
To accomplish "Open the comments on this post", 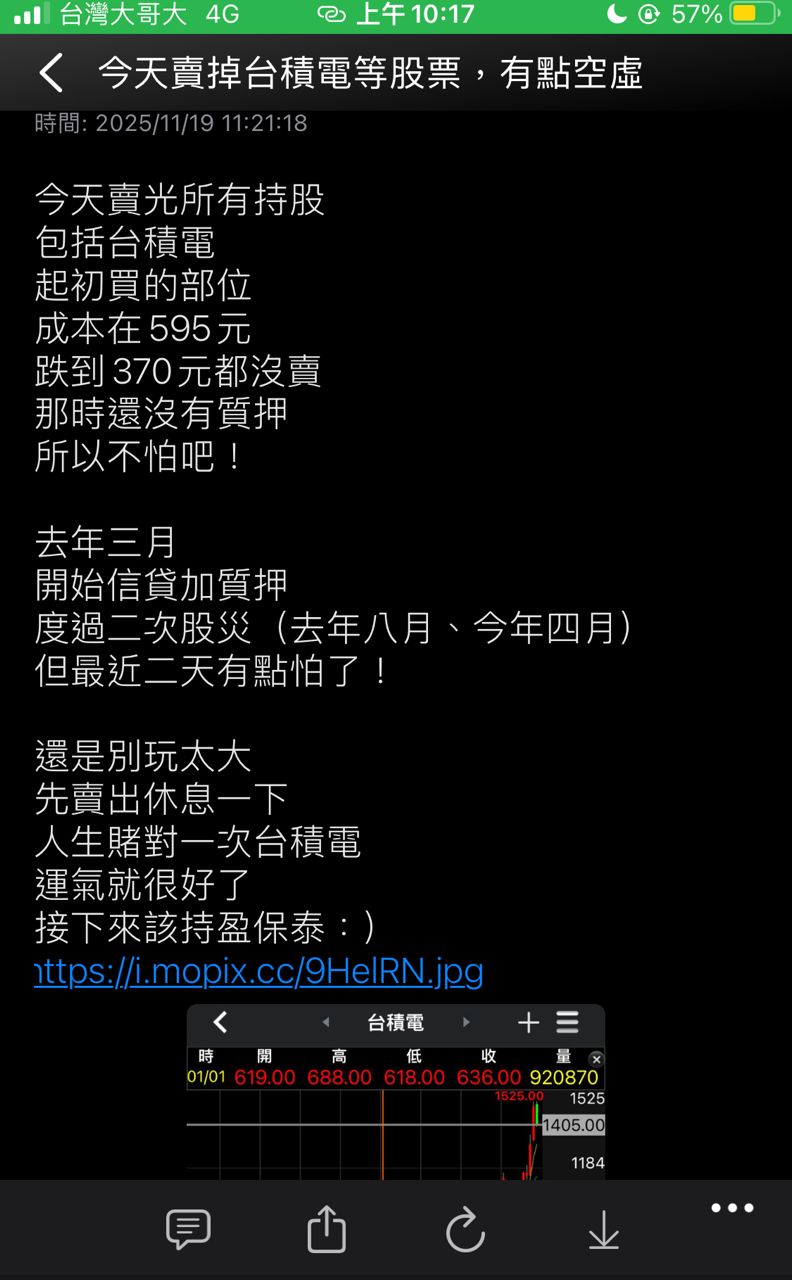I will (188, 1229).
